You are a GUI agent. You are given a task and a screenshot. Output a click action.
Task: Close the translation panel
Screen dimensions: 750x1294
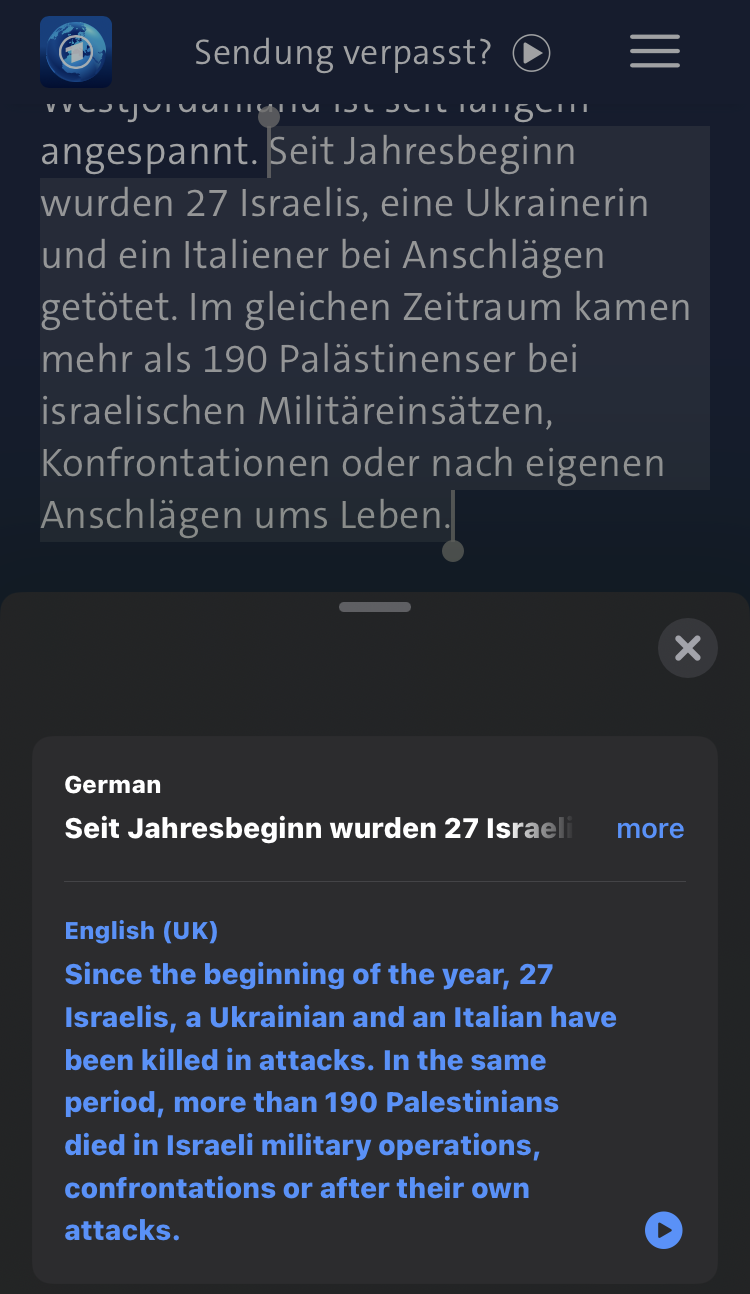(688, 648)
